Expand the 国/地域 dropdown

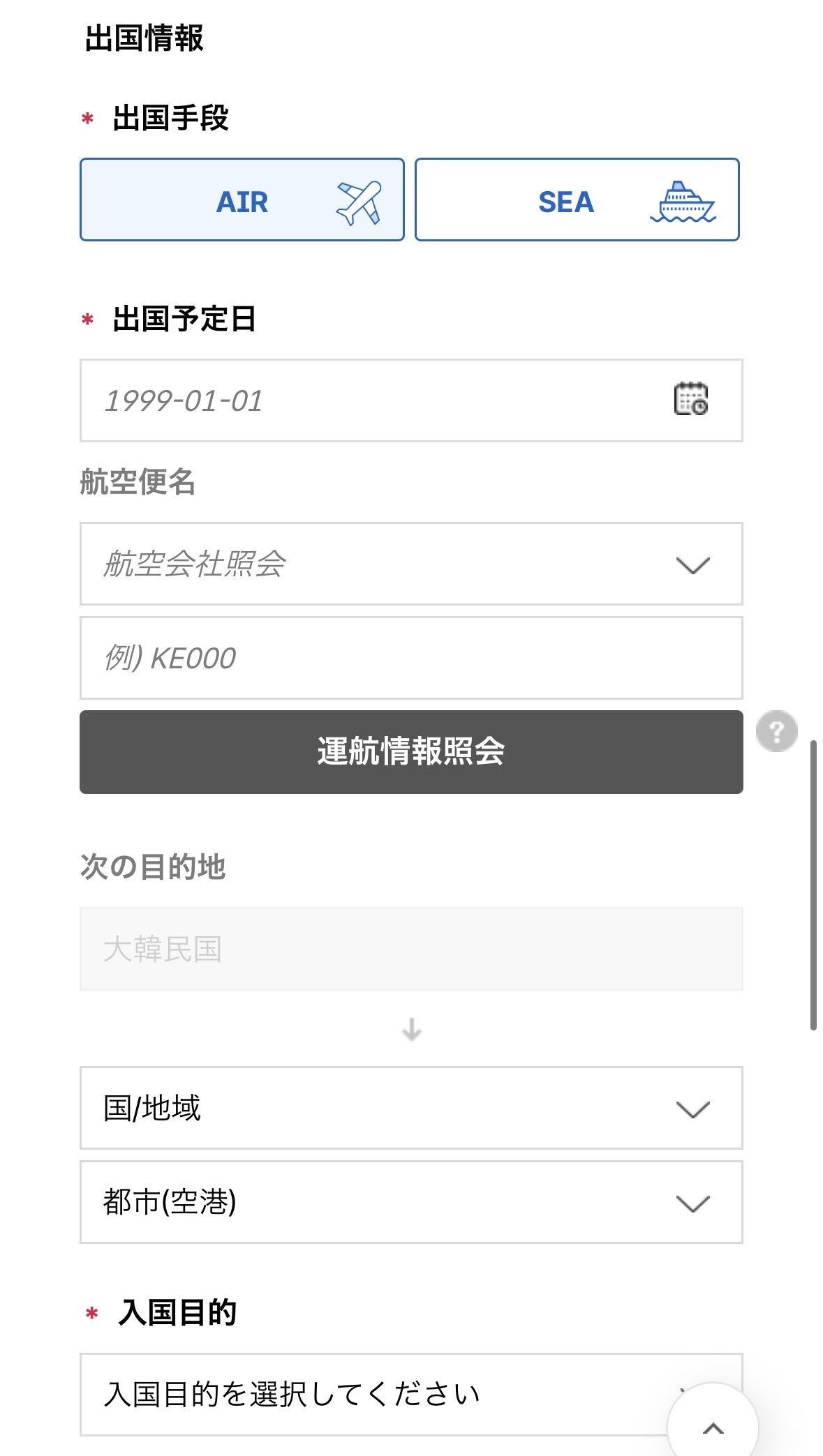pos(410,1108)
